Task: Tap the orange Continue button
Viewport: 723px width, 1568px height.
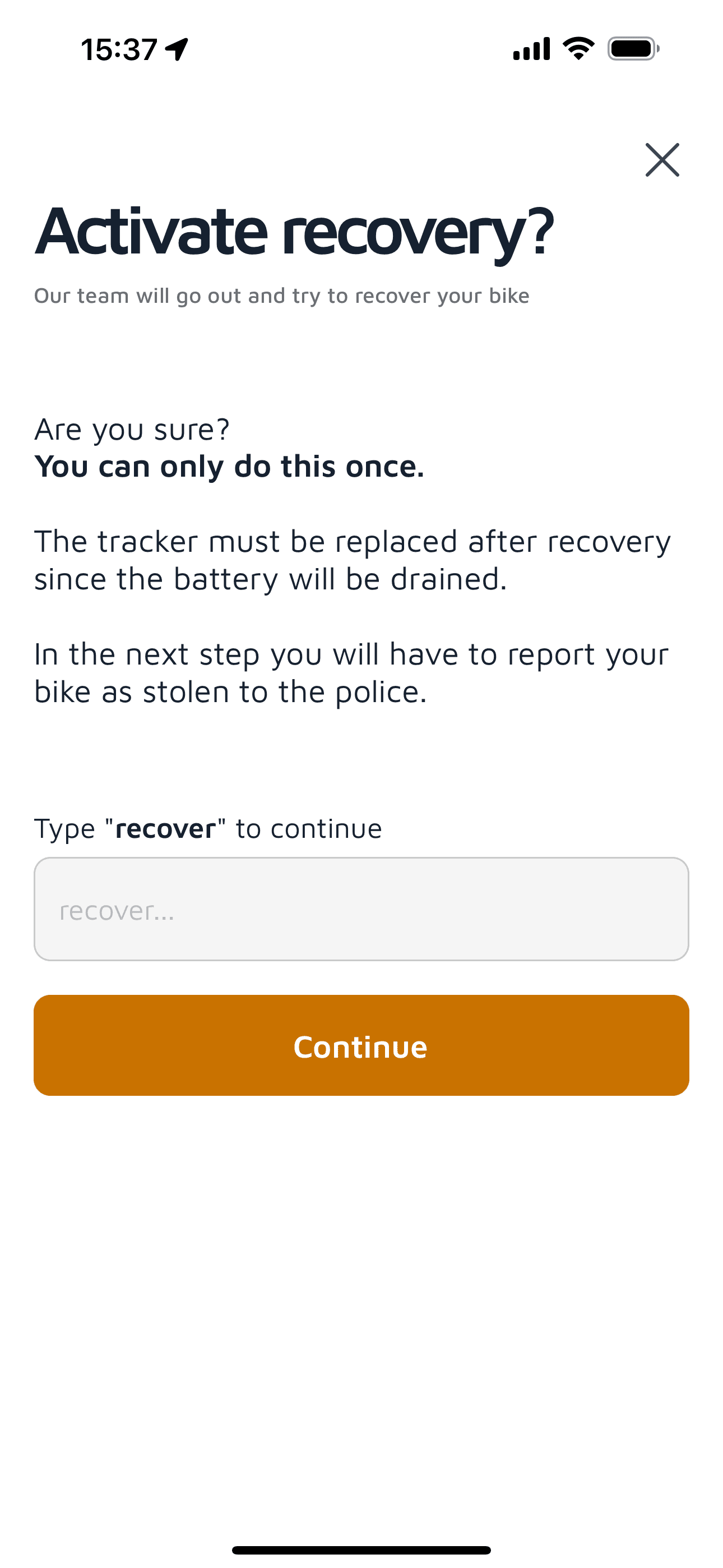Action: (x=361, y=1045)
